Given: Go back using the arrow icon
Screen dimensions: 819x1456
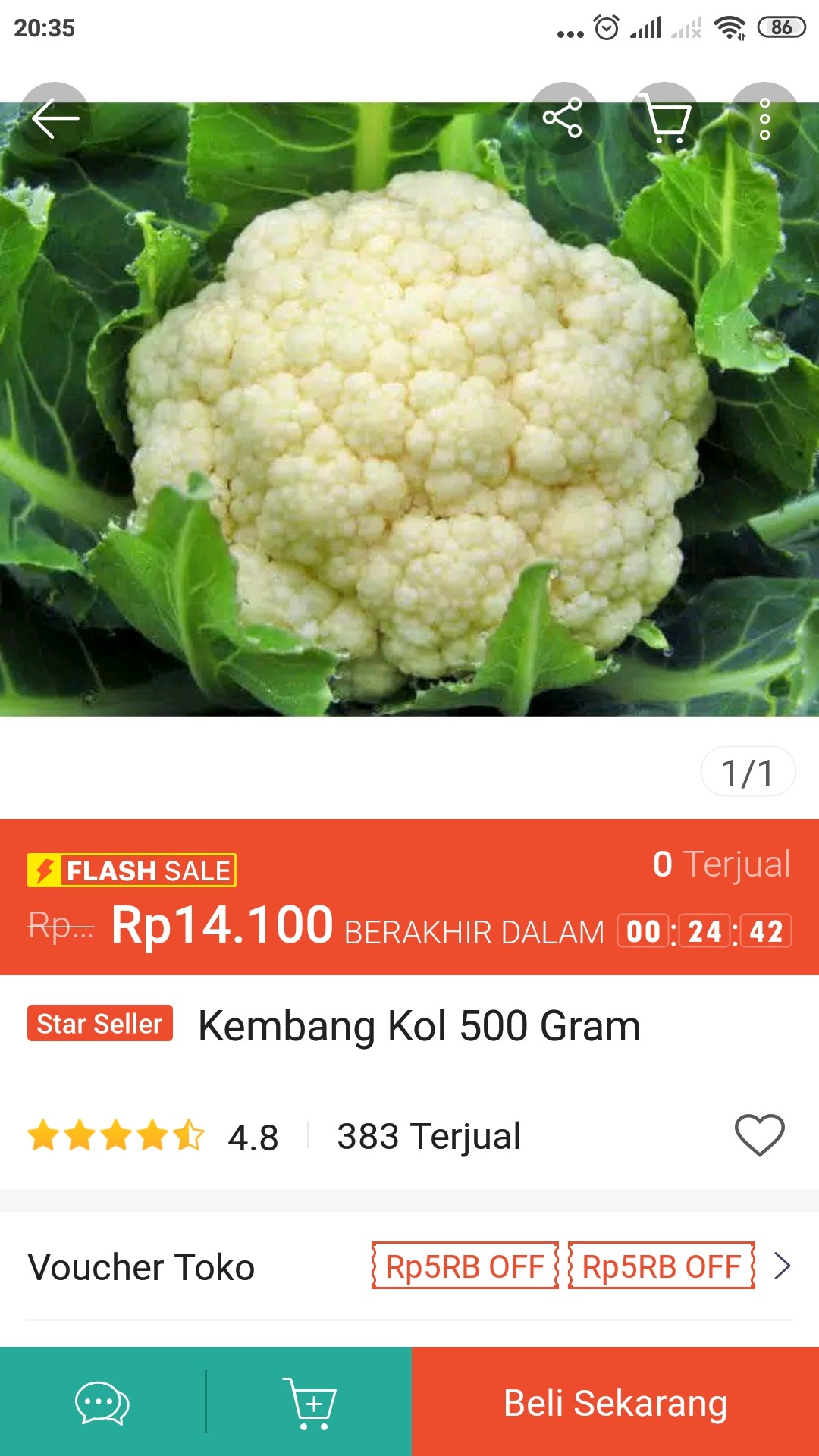Looking at the screenshot, I should (55, 118).
